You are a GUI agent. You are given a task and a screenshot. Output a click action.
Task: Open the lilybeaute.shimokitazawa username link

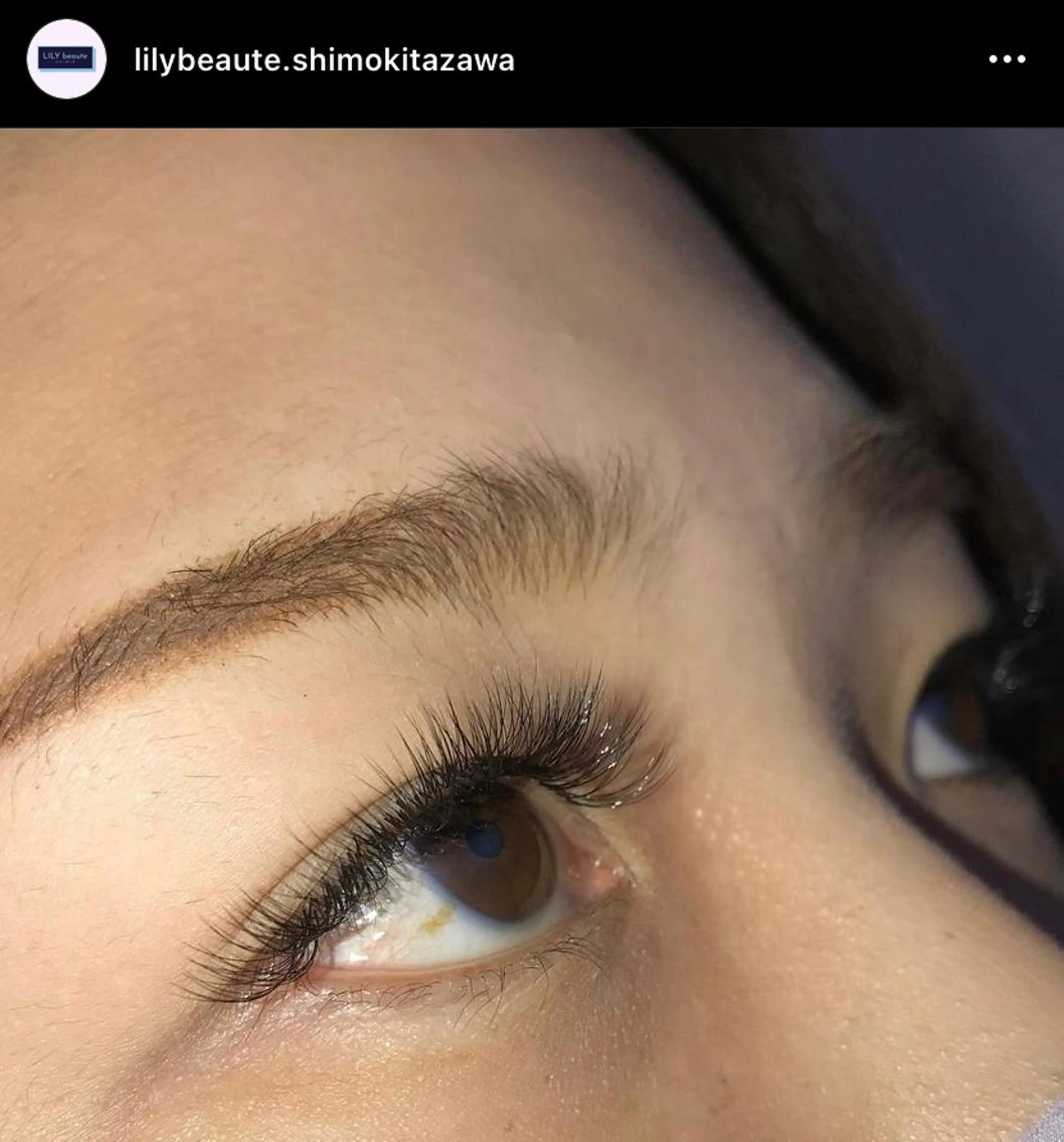[324, 60]
